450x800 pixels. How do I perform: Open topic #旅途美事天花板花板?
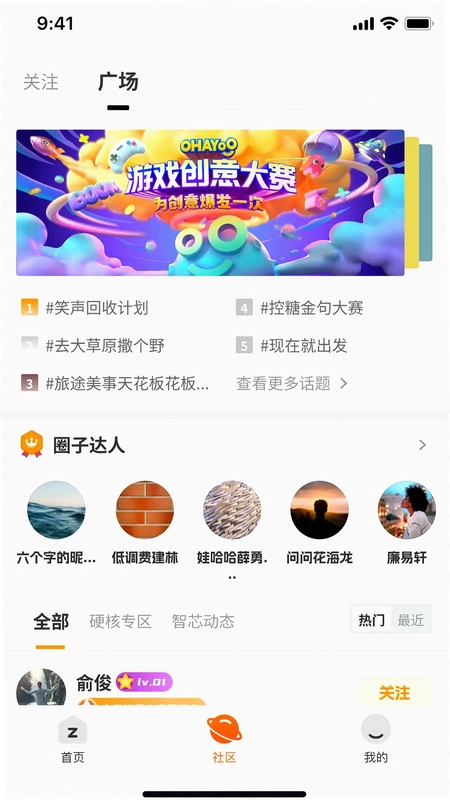tap(127, 384)
